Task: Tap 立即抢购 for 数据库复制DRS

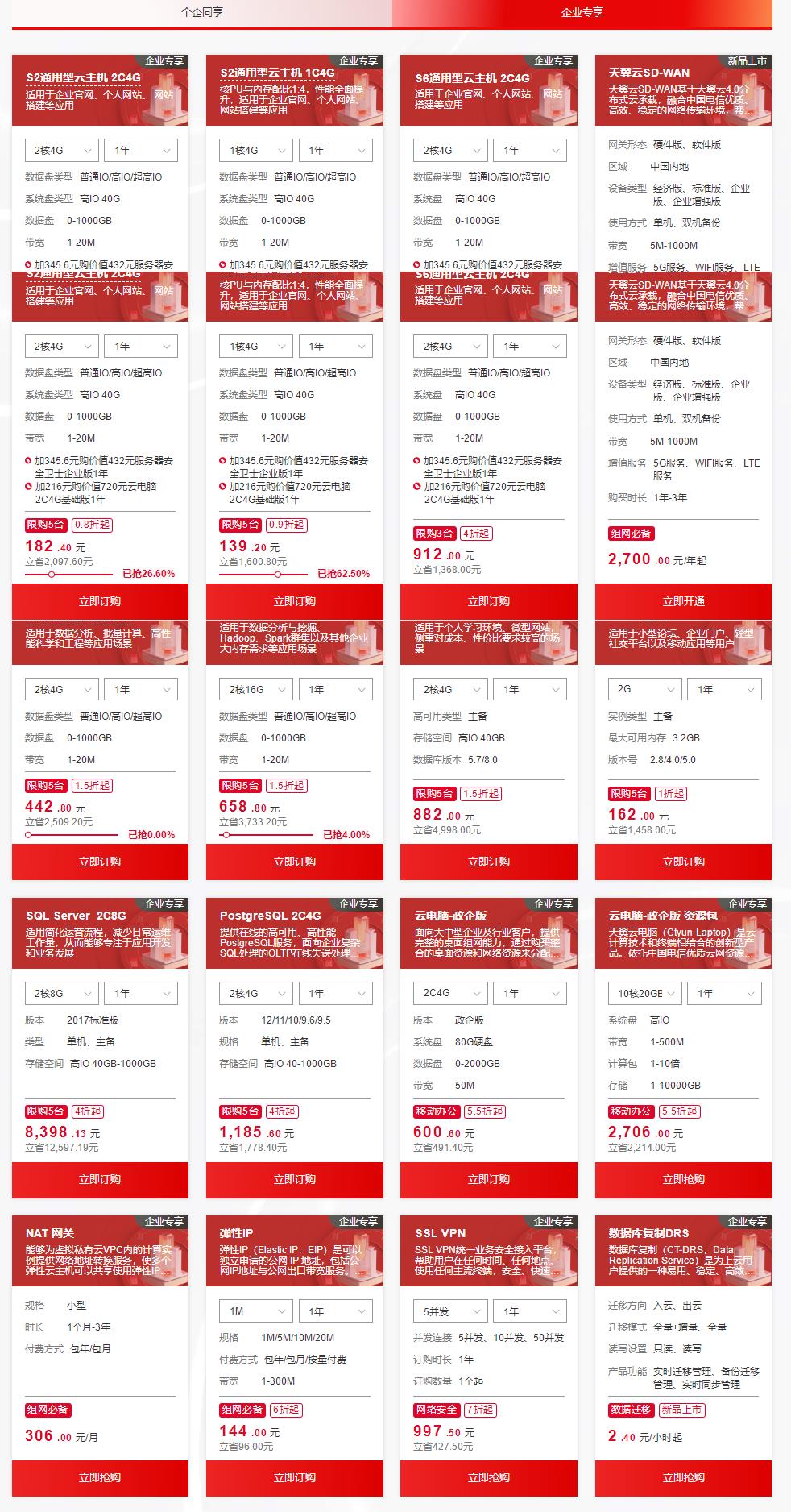Action: 683,1477
